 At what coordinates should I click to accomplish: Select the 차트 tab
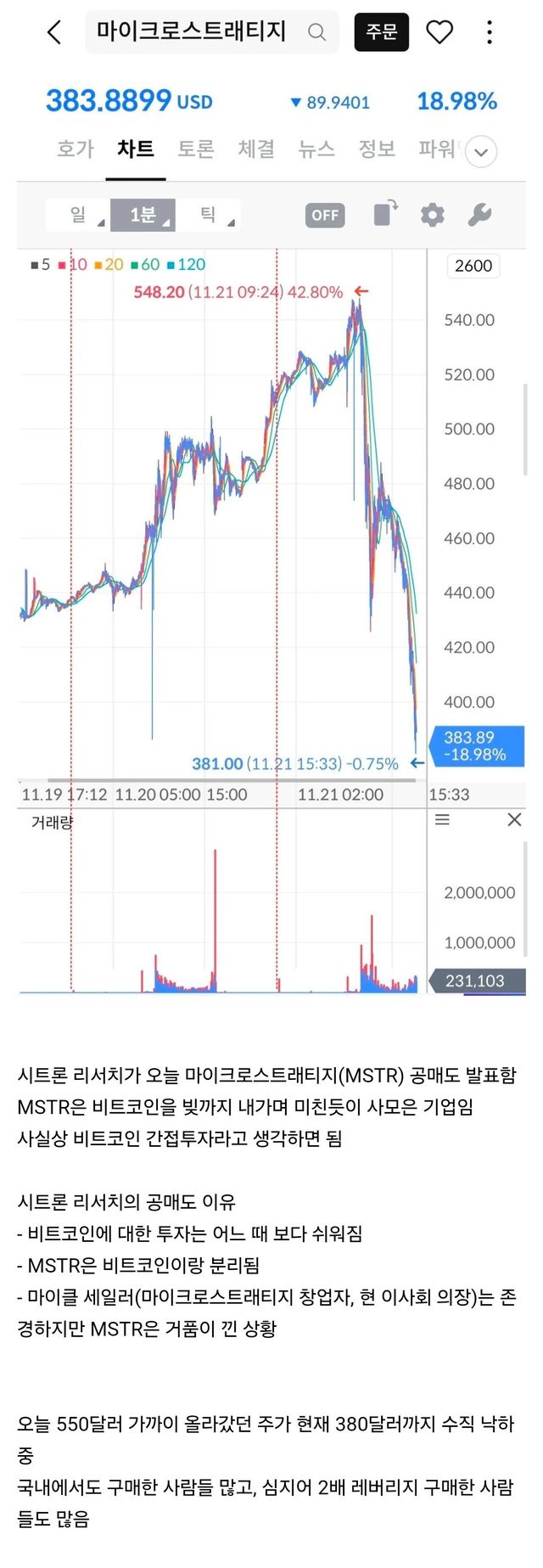(x=135, y=149)
